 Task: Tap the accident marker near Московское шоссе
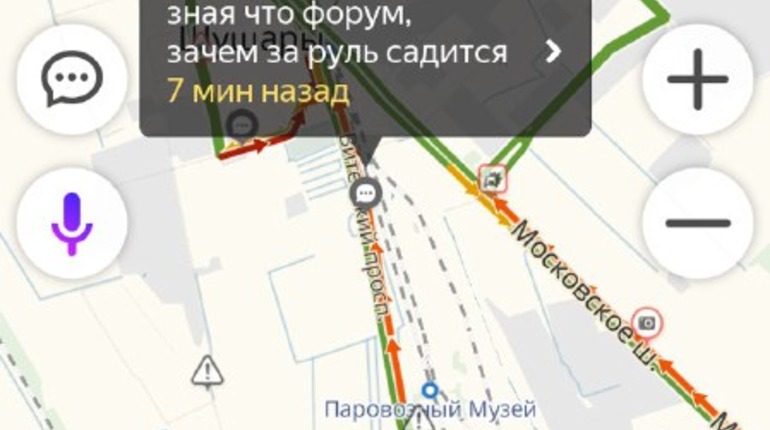(491, 179)
